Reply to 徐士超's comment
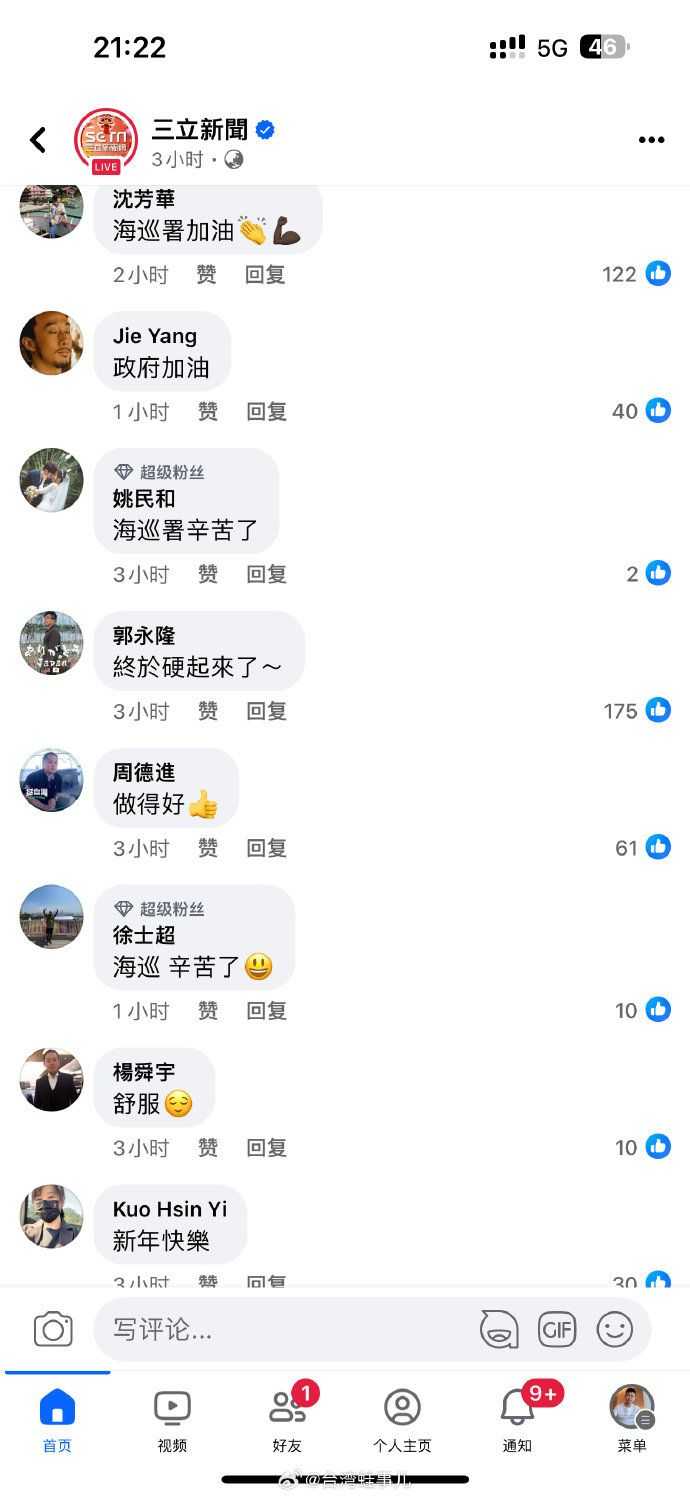Viewport: 690px width, 1496px height. pyautogui.click(x=267, y=1011)
